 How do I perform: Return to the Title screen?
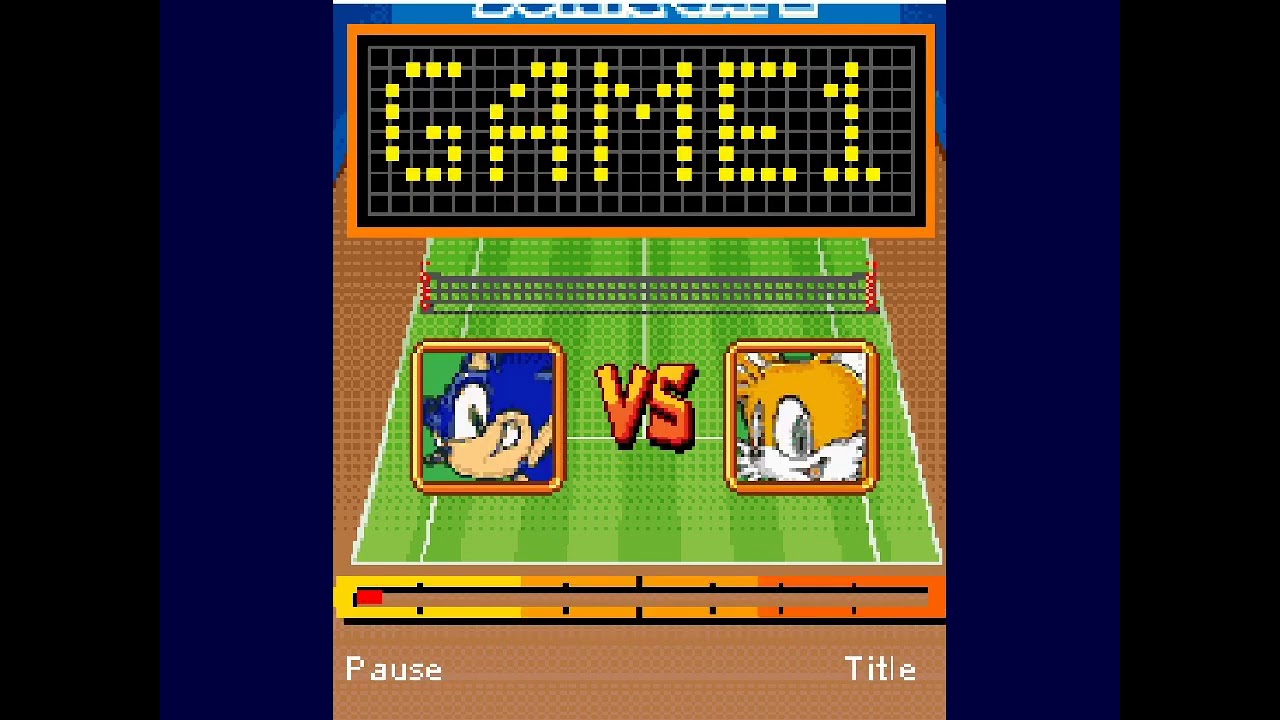pos(880,669)
